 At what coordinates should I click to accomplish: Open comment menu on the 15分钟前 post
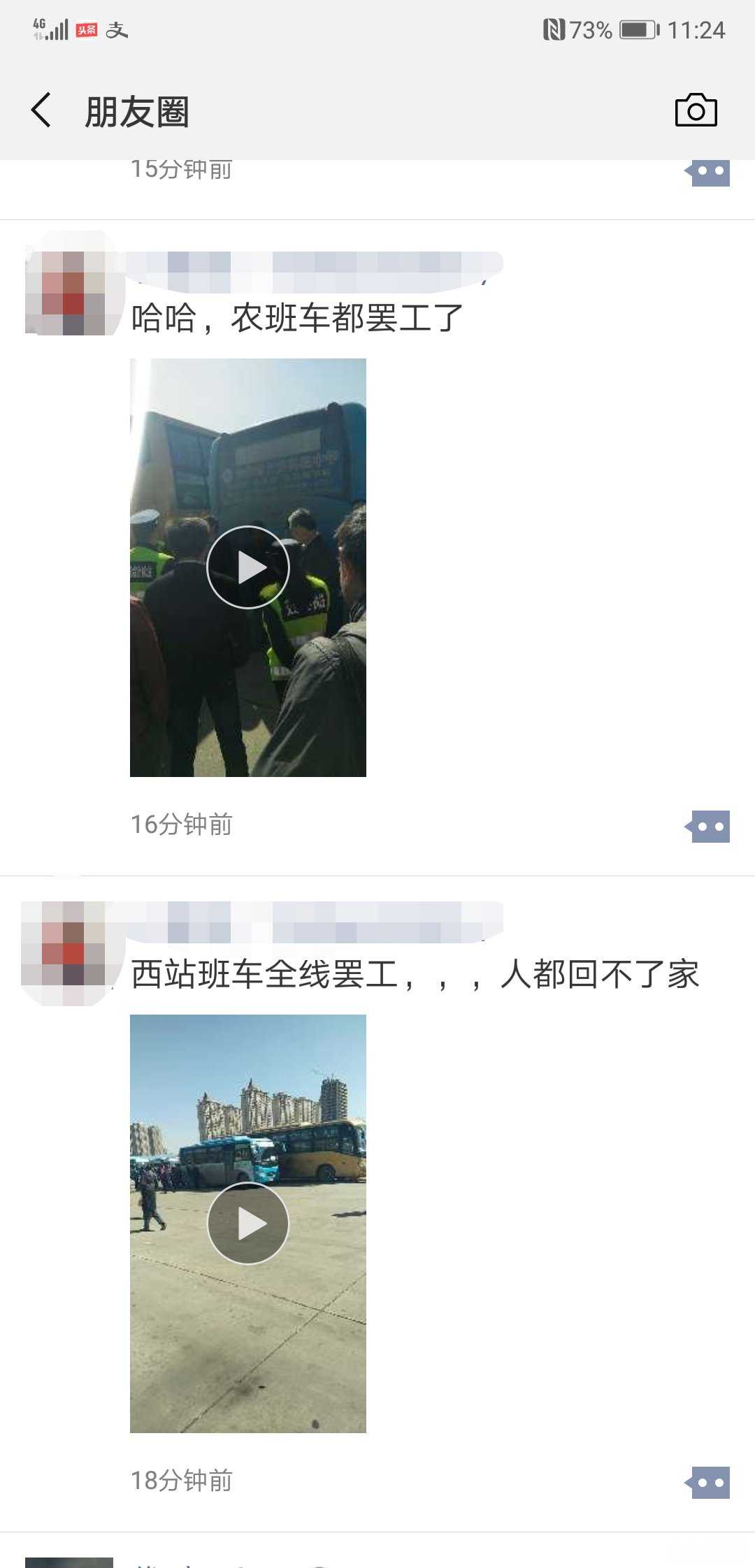[709, 171]
